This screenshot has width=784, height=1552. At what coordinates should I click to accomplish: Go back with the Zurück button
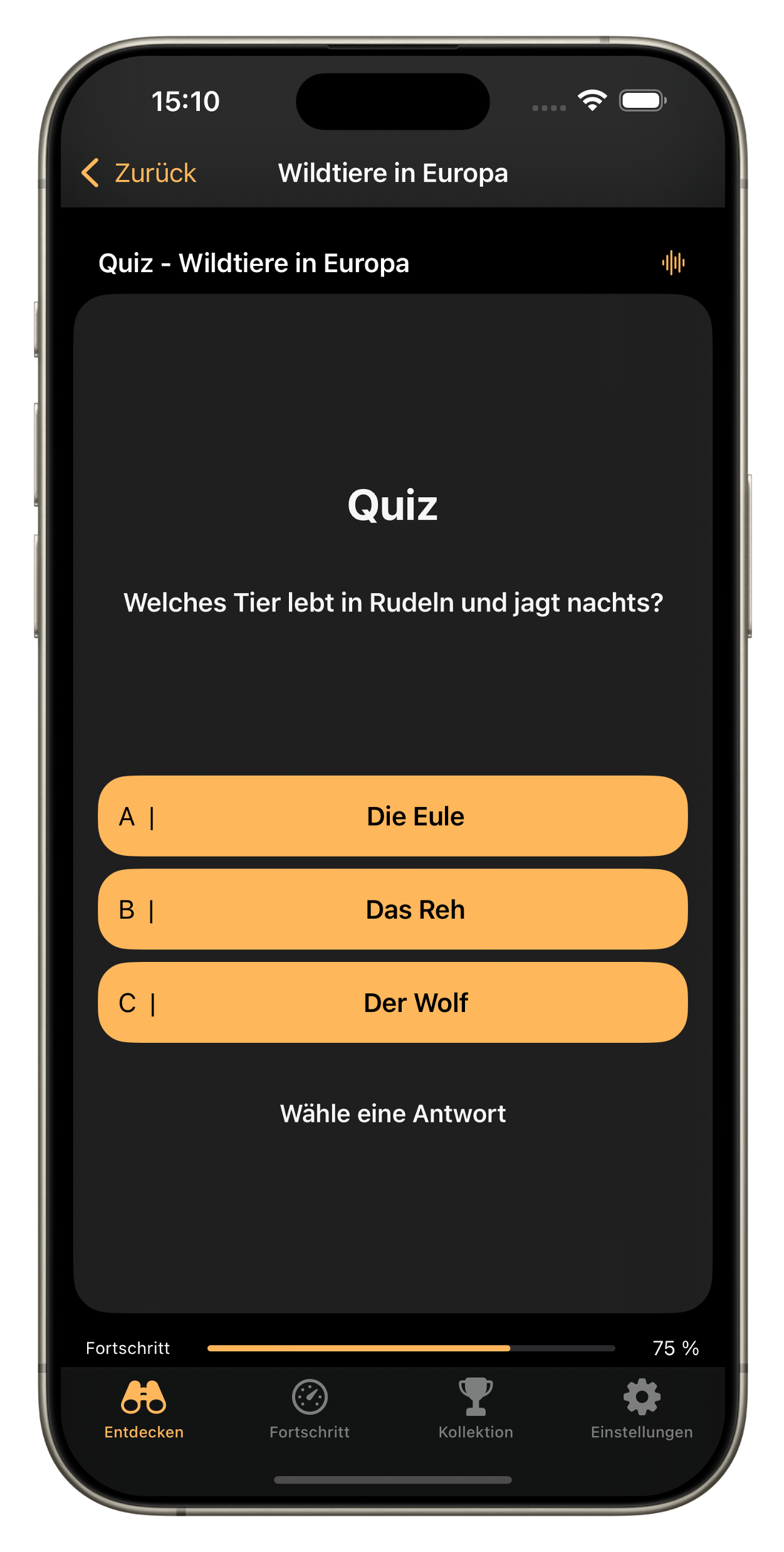[x=139, y=173]
